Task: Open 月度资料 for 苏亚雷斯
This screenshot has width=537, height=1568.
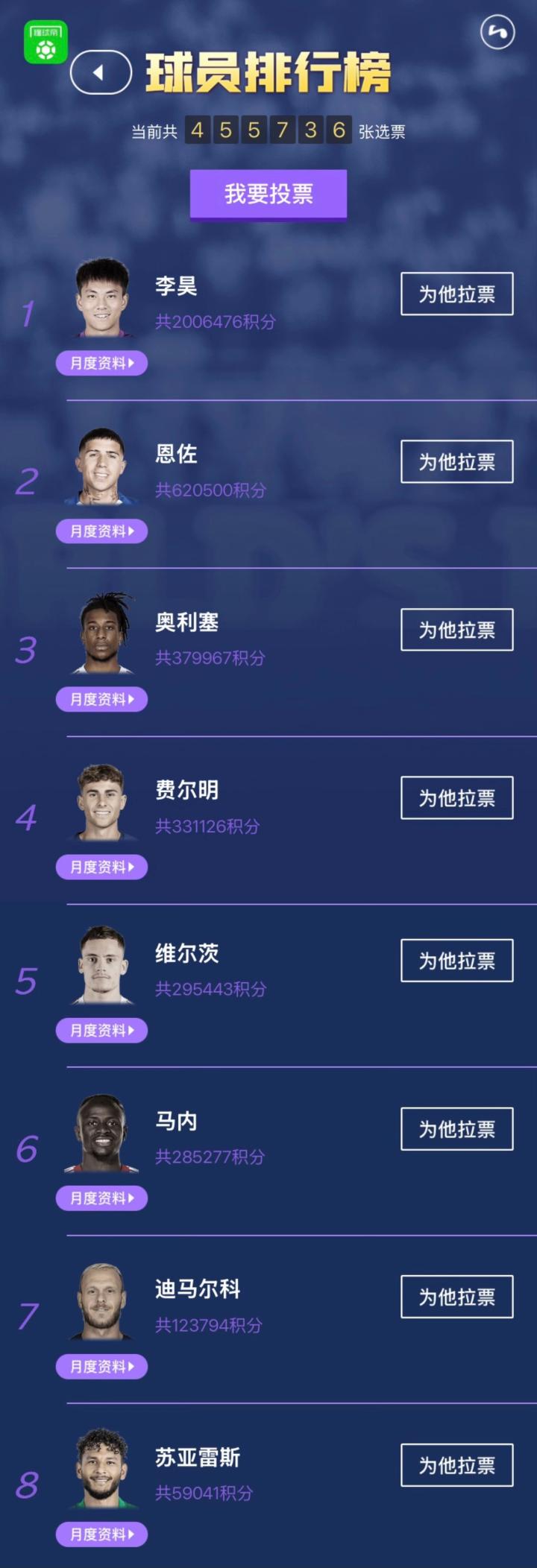Action: pos(101,1534)
